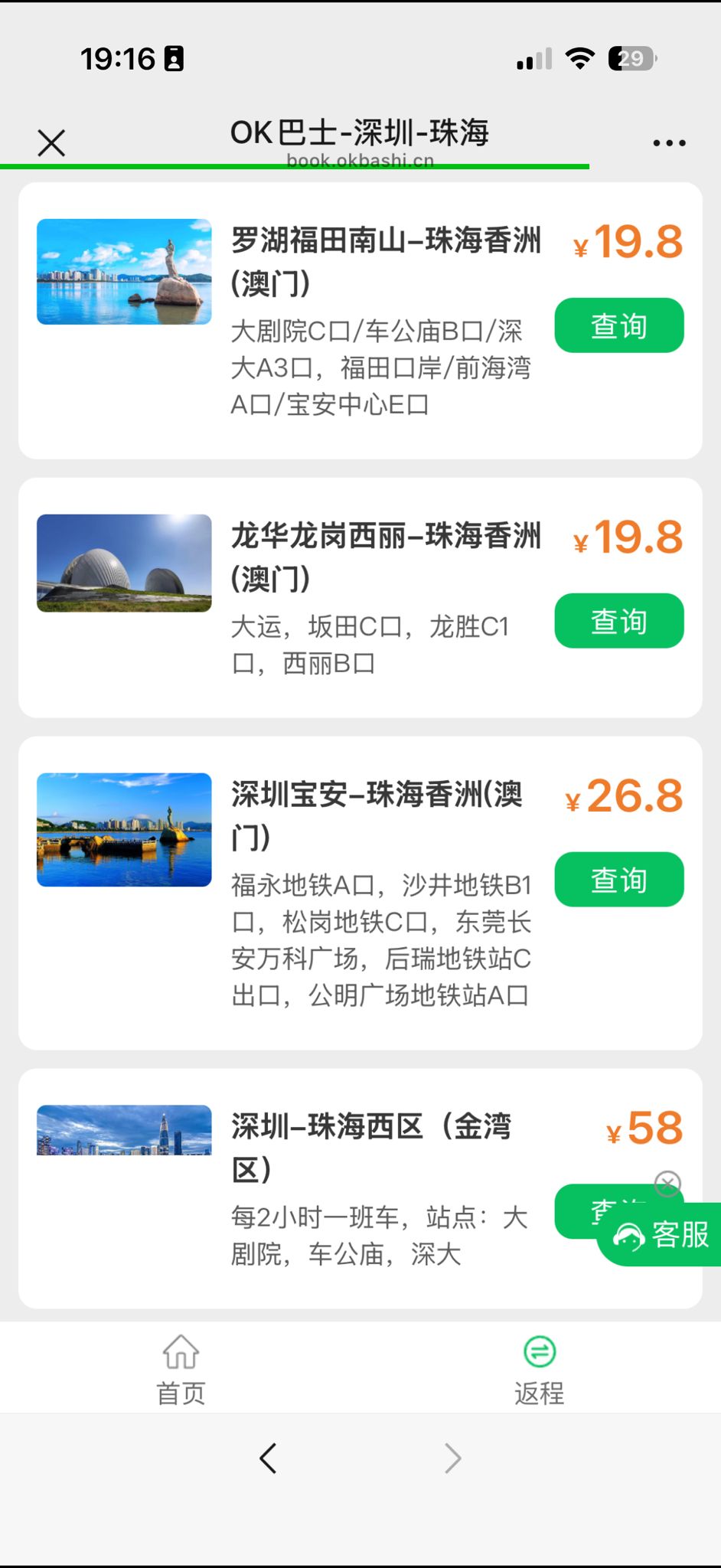Viewport: 721px width, 1568px height.
Task: Tap the browser back arrow
Action: coord(267,1458)
